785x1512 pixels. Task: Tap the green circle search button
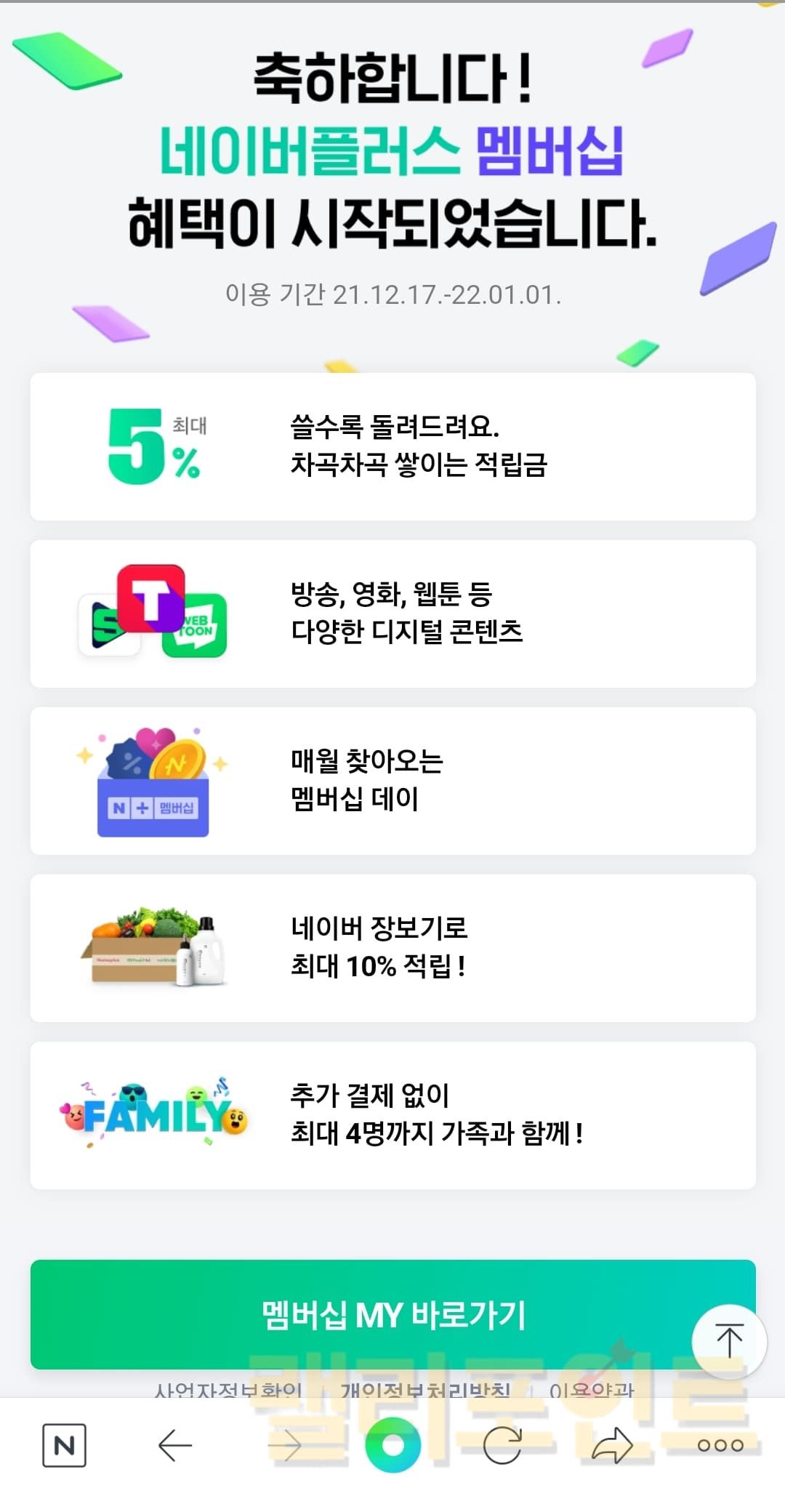(x=392, y=1445)
